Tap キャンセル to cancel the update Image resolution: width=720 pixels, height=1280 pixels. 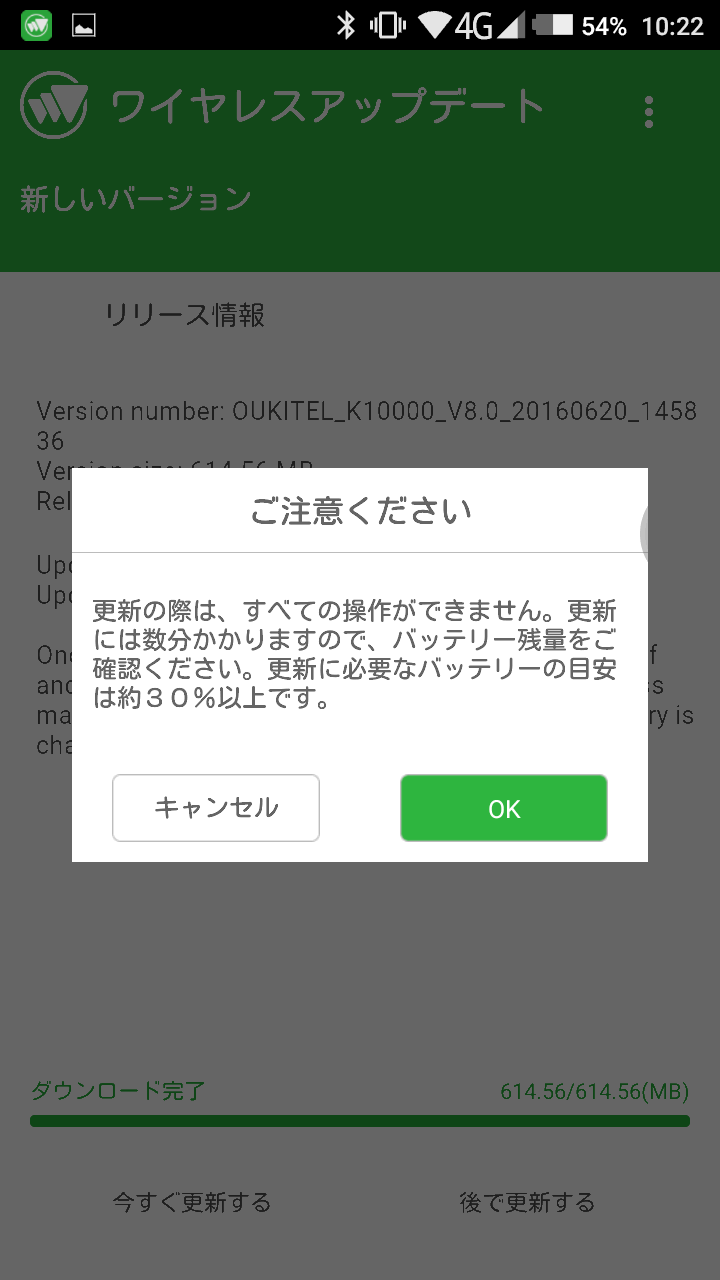point(216,808)
